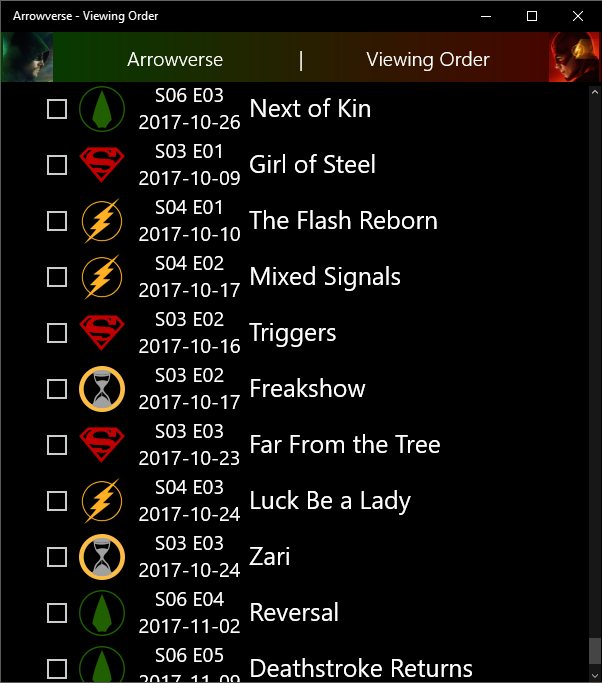The width and height of the screenshot is (602, 683).
Task: Close the Arrowverse window
Action: [577, 16]
